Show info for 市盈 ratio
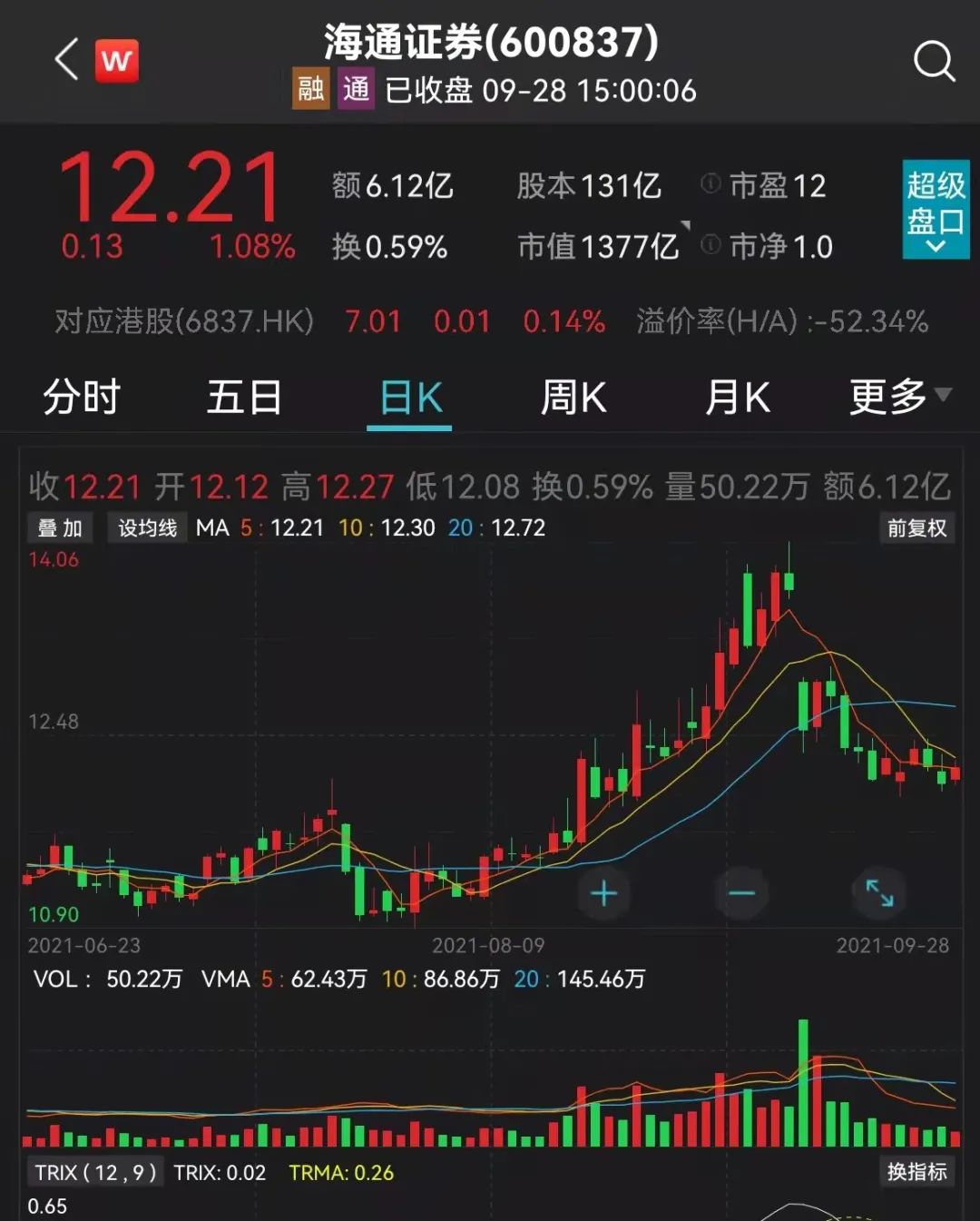This screenshot has width=980, height=1221. [x=710, y=184]
